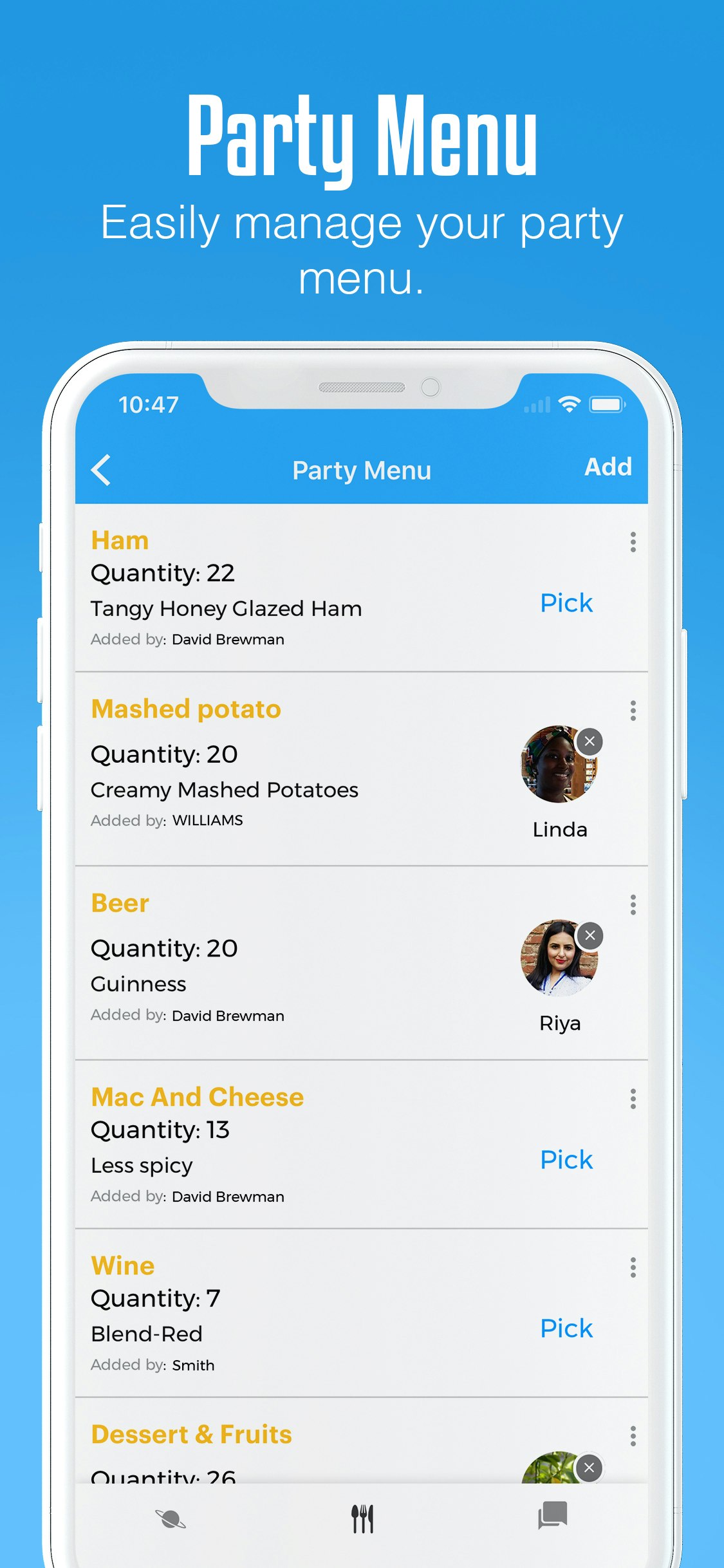724x1568 pixels.
Task: Open the three-dot menu for Wine
Action: (x=633, y=1267)
